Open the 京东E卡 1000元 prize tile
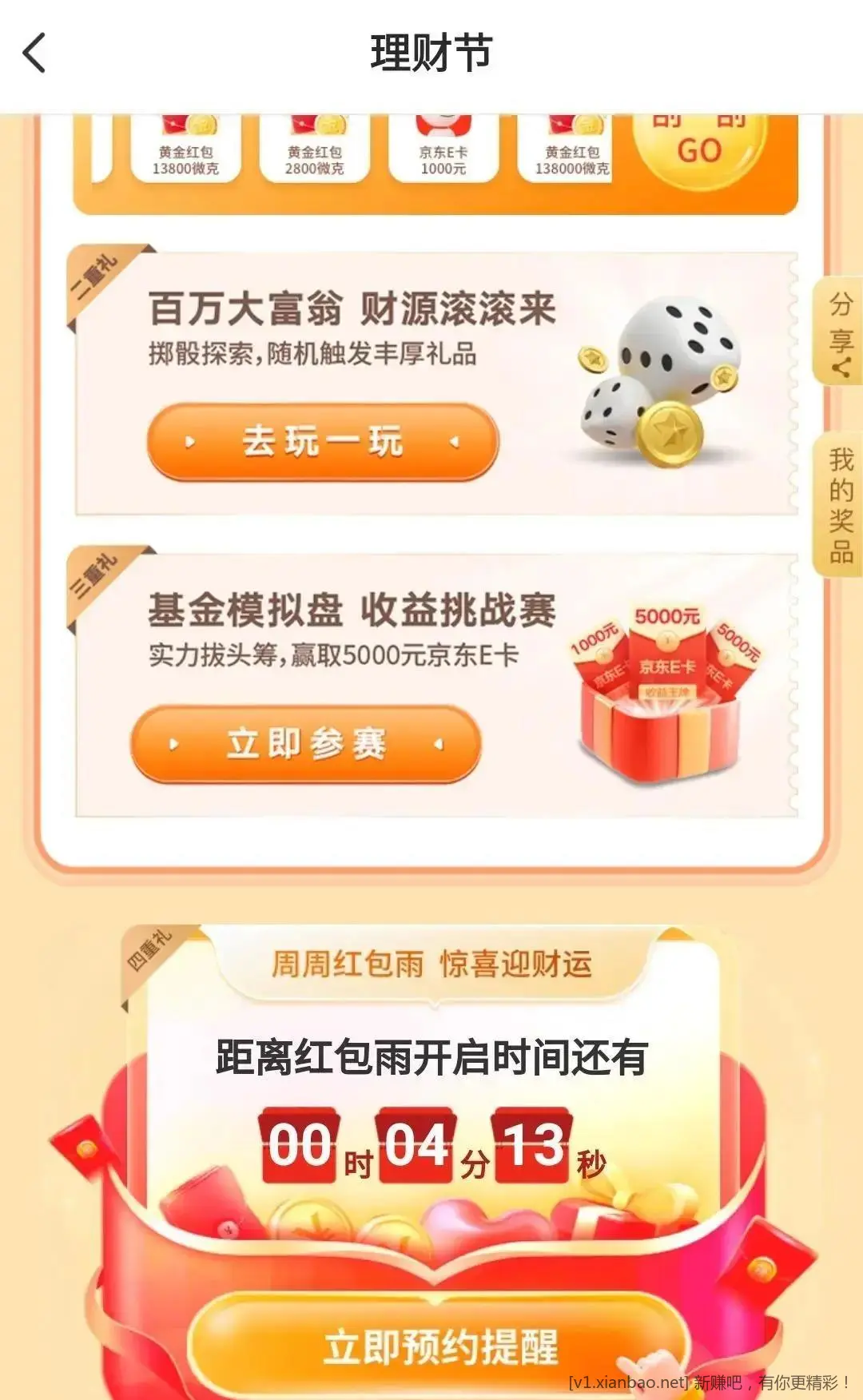This screenshot has height=1400, width=863. (x=443, y=150)
